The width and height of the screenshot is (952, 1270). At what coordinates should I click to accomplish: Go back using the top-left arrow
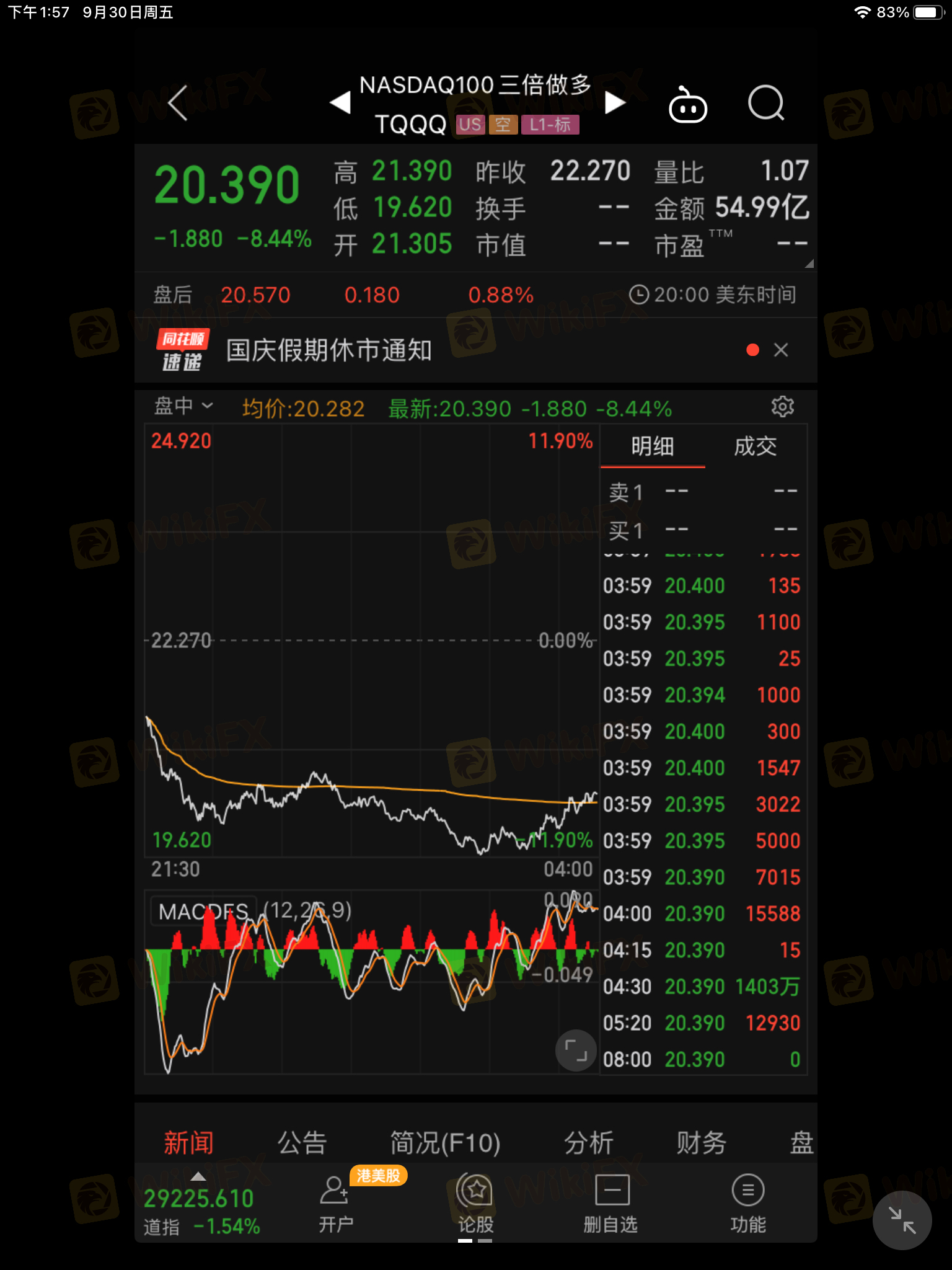pos(178,103)
